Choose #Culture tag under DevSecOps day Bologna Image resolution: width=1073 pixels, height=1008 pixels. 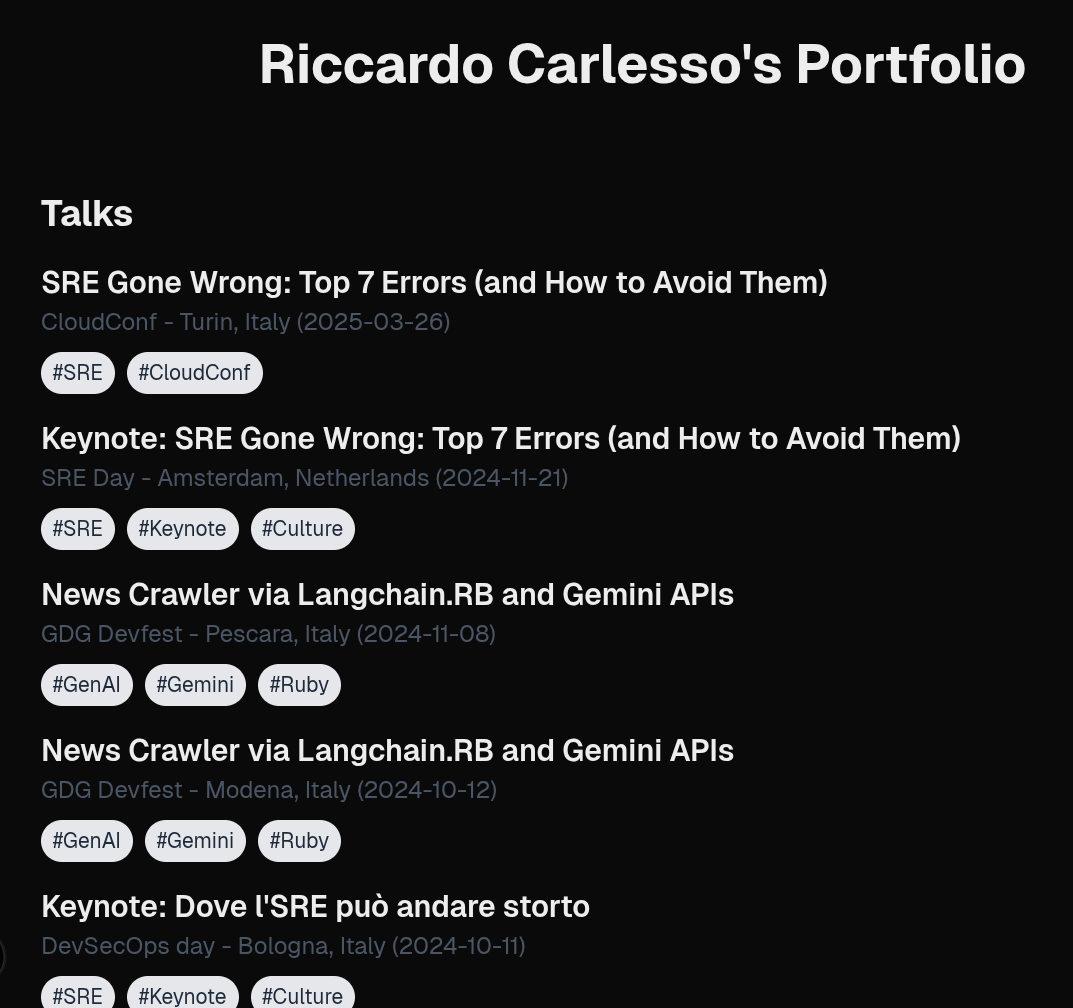[x=302, y=995]
